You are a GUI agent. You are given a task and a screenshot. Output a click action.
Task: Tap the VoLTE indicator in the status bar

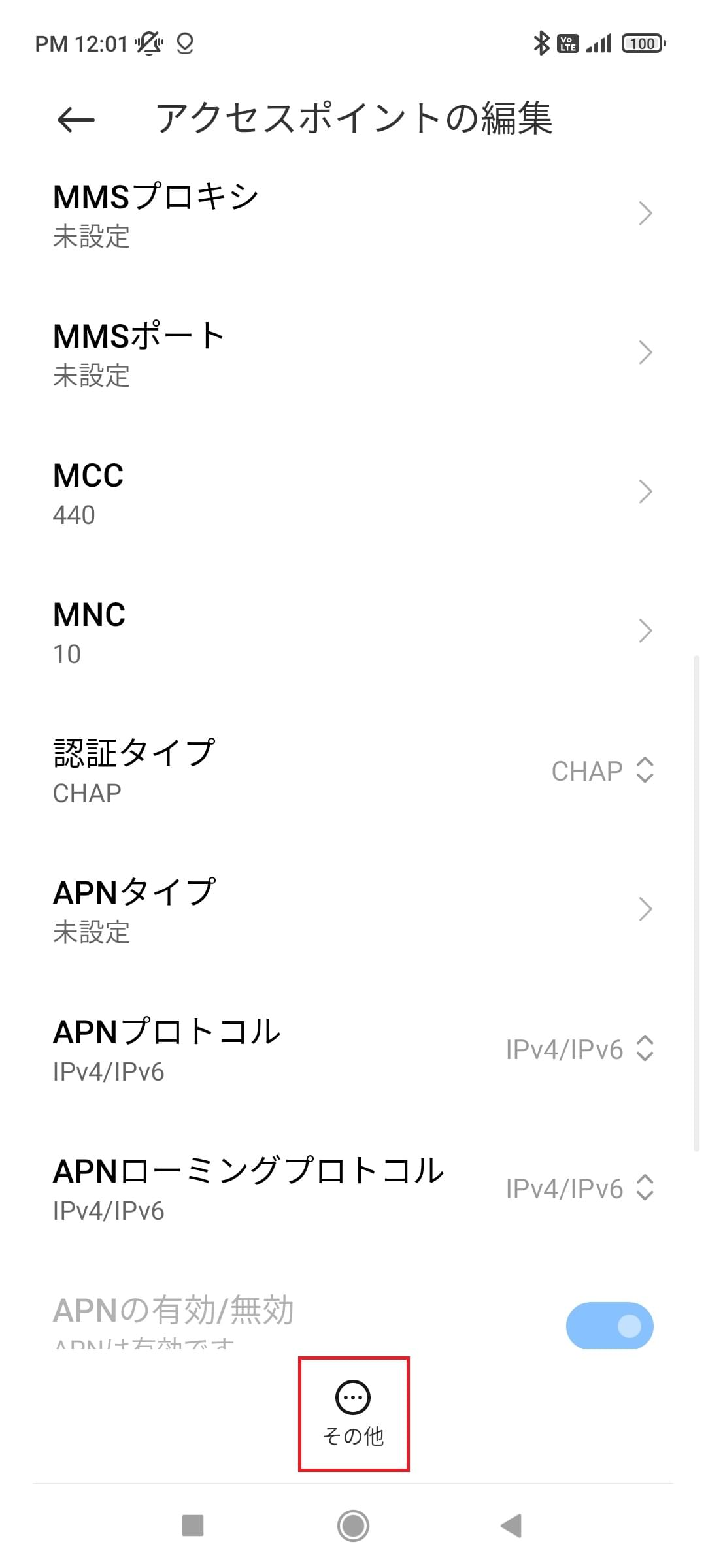567,42
